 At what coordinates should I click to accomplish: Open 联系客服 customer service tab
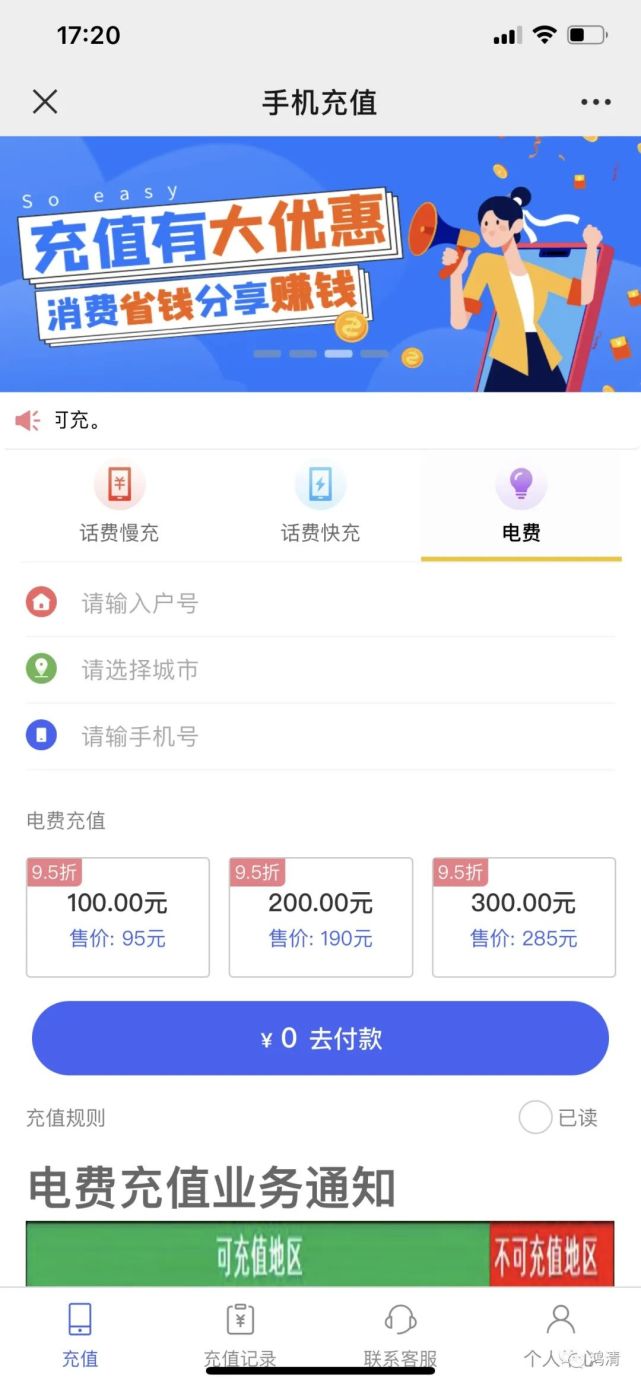click(400, 1335)
